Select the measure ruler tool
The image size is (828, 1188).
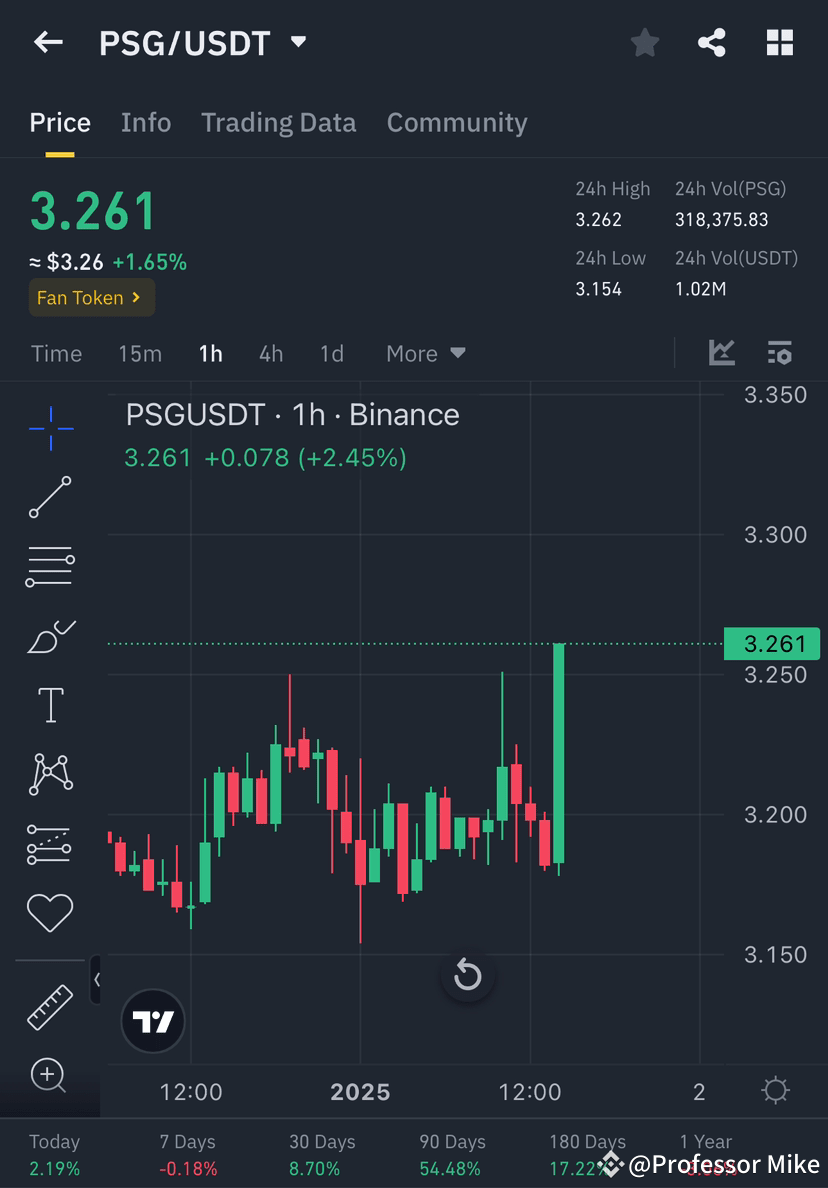click(x=50, y=1006)
